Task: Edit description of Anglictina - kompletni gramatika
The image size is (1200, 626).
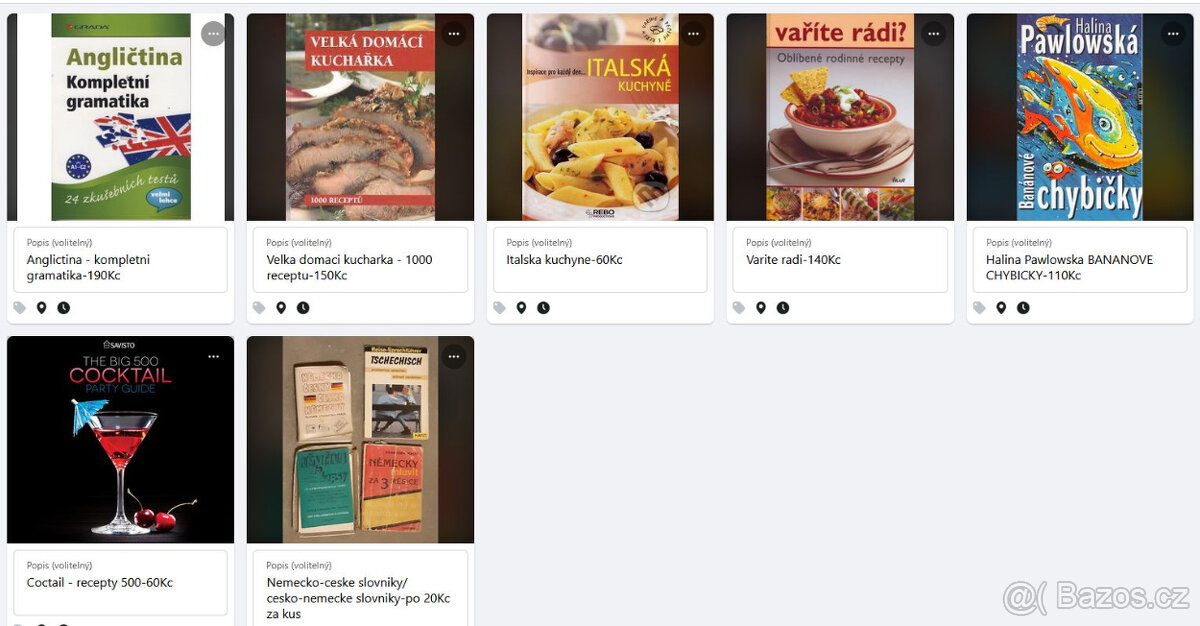Action: [x=120, y=267]
